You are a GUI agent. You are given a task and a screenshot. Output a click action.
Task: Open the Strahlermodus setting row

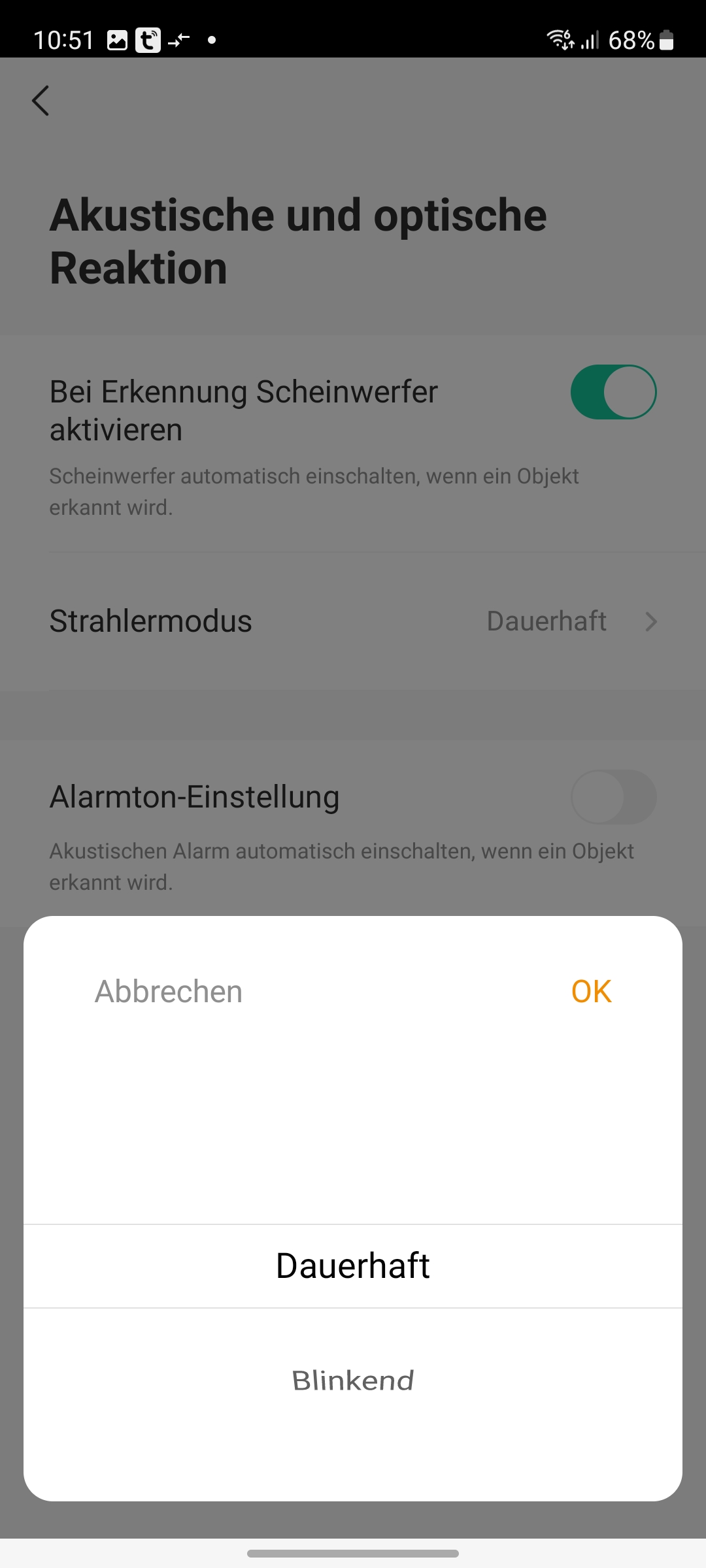(x=353, y=621)
